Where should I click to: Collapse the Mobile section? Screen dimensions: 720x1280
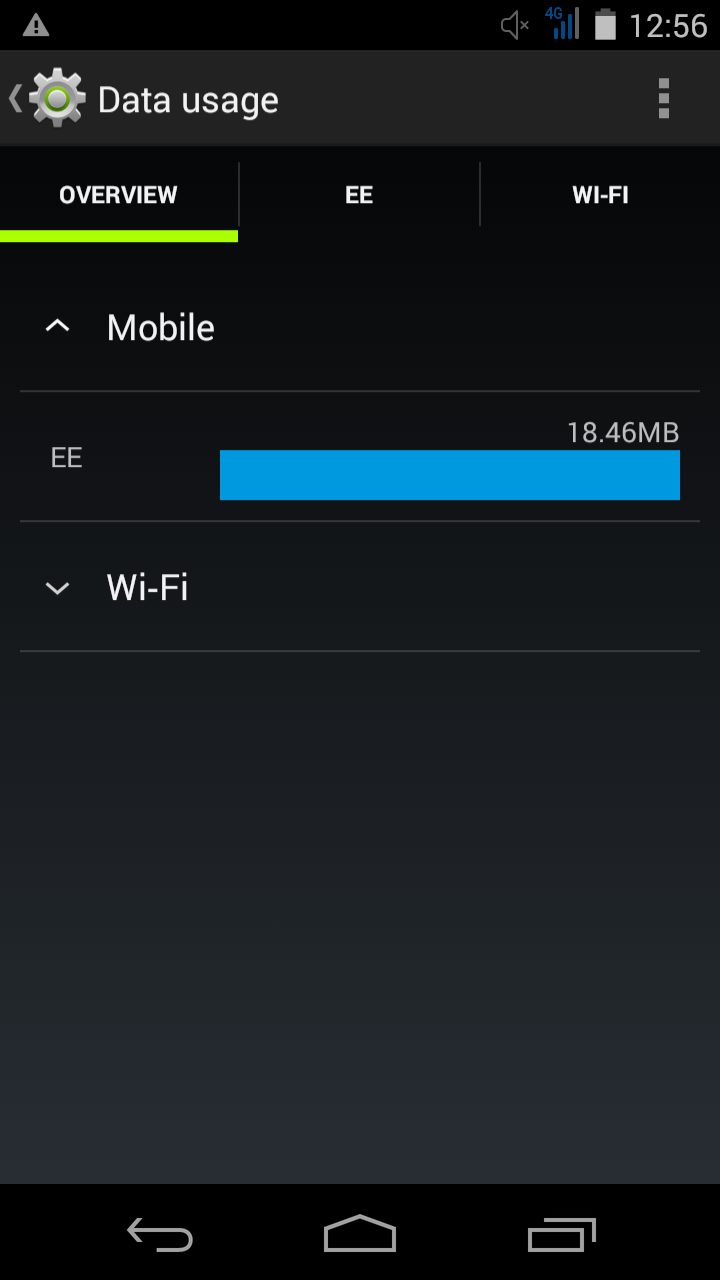pos(360,327)
